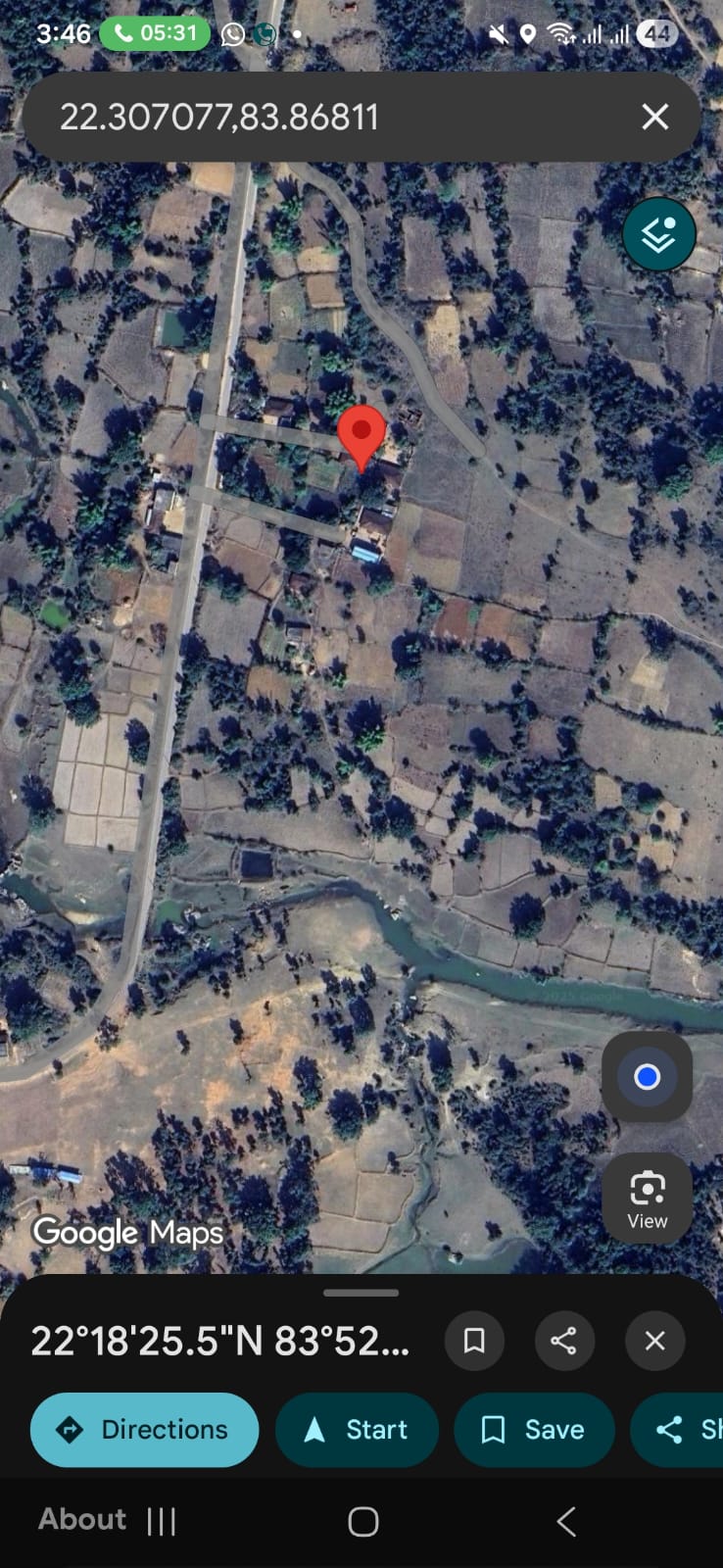The width and height of the screenshot is (723, 1568).
Task: Tap the partly hidden share chip after Save
Action: coord(686,1430)
